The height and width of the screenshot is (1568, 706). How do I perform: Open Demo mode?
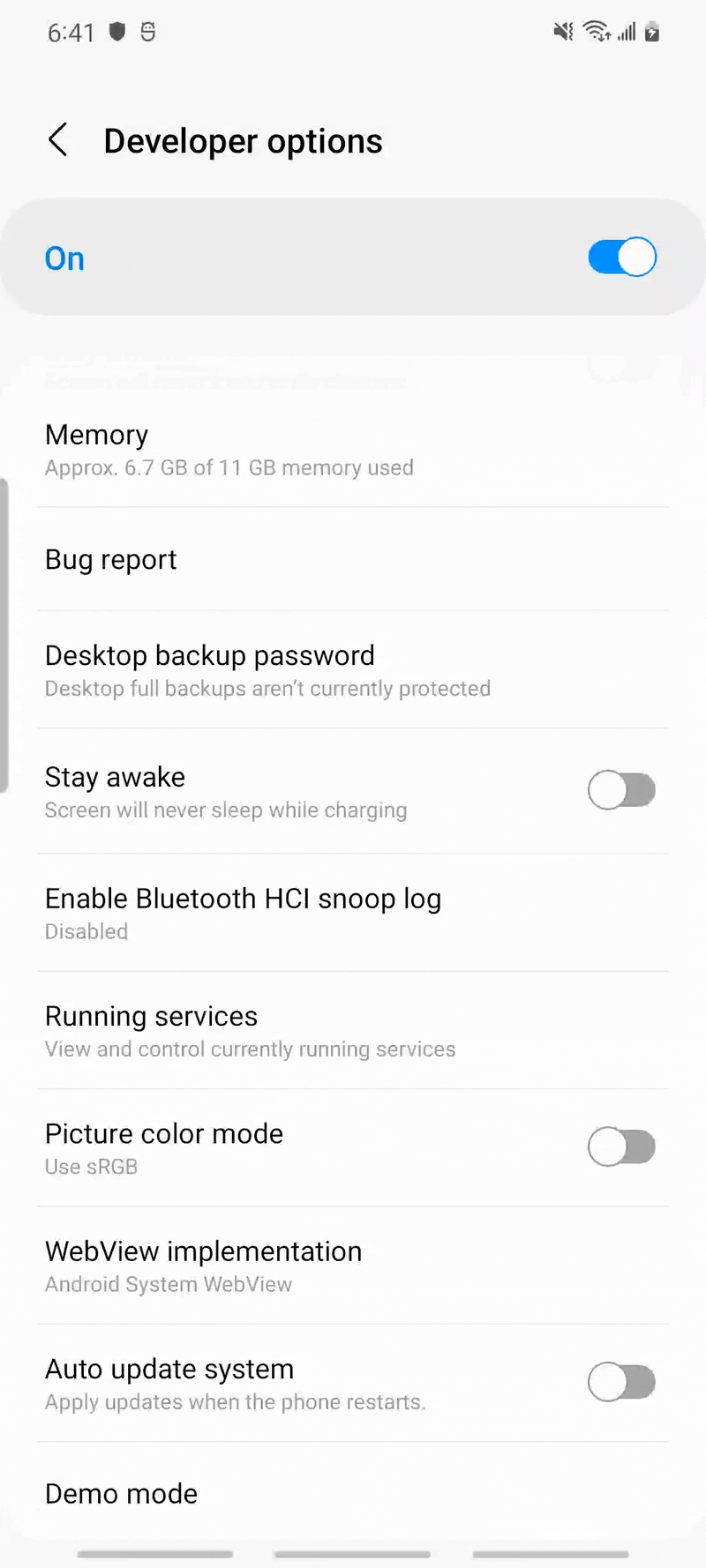click(x=122, y=1494)
